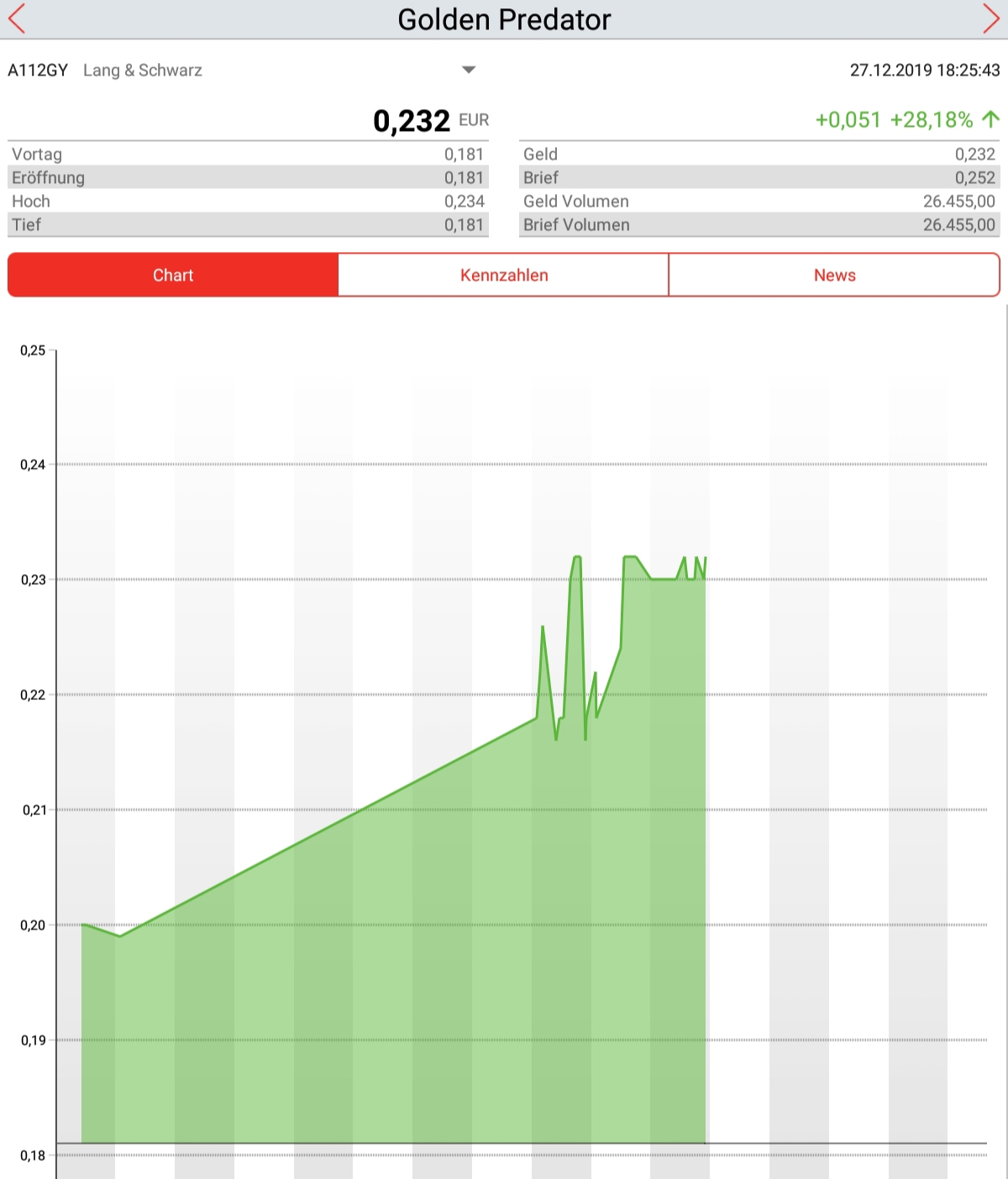The width and height of the screenshot is (1008, 1179).
Task: Go to the next stock with right arrow
Action: pos(991,18)
